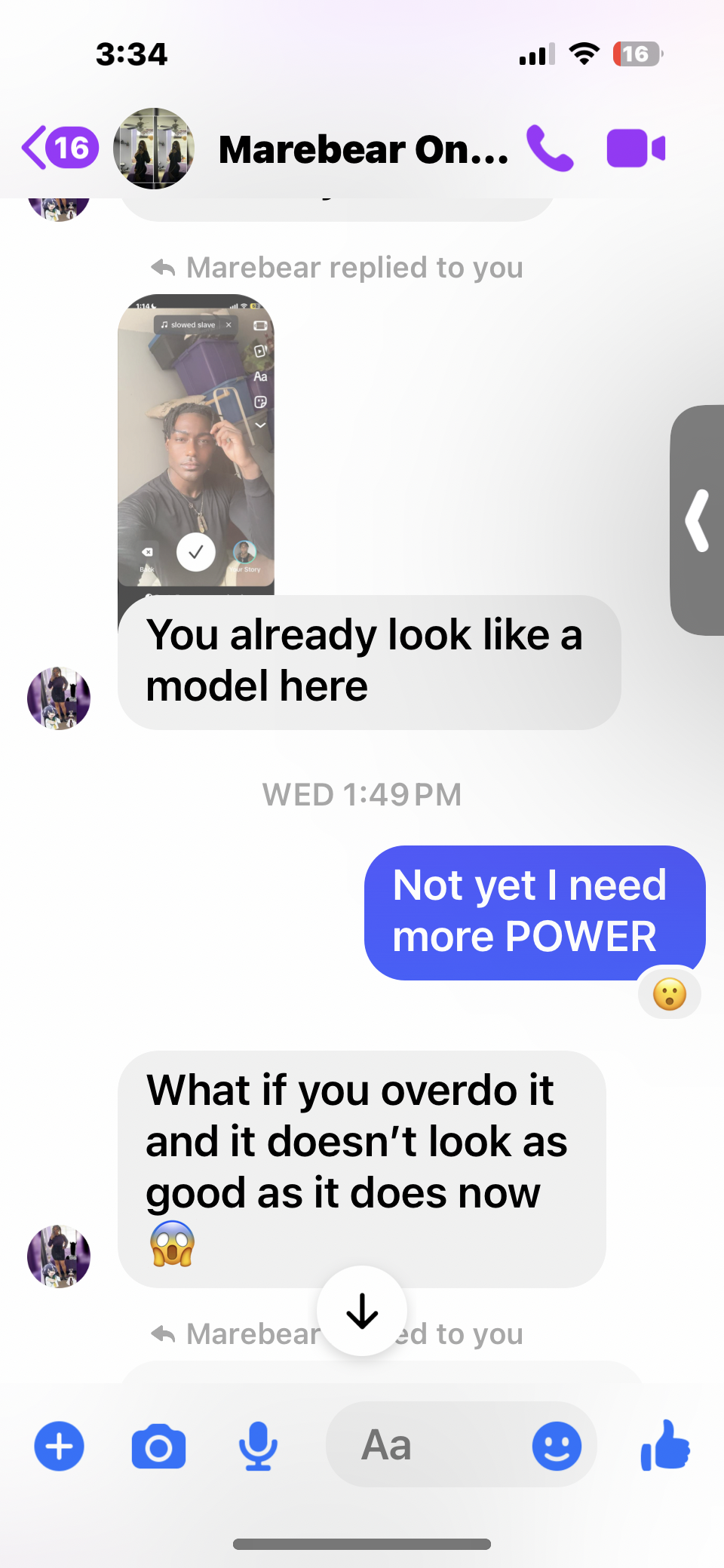Open Marebear's conversation profile details

pyautogui.click(x=362, y=149)
